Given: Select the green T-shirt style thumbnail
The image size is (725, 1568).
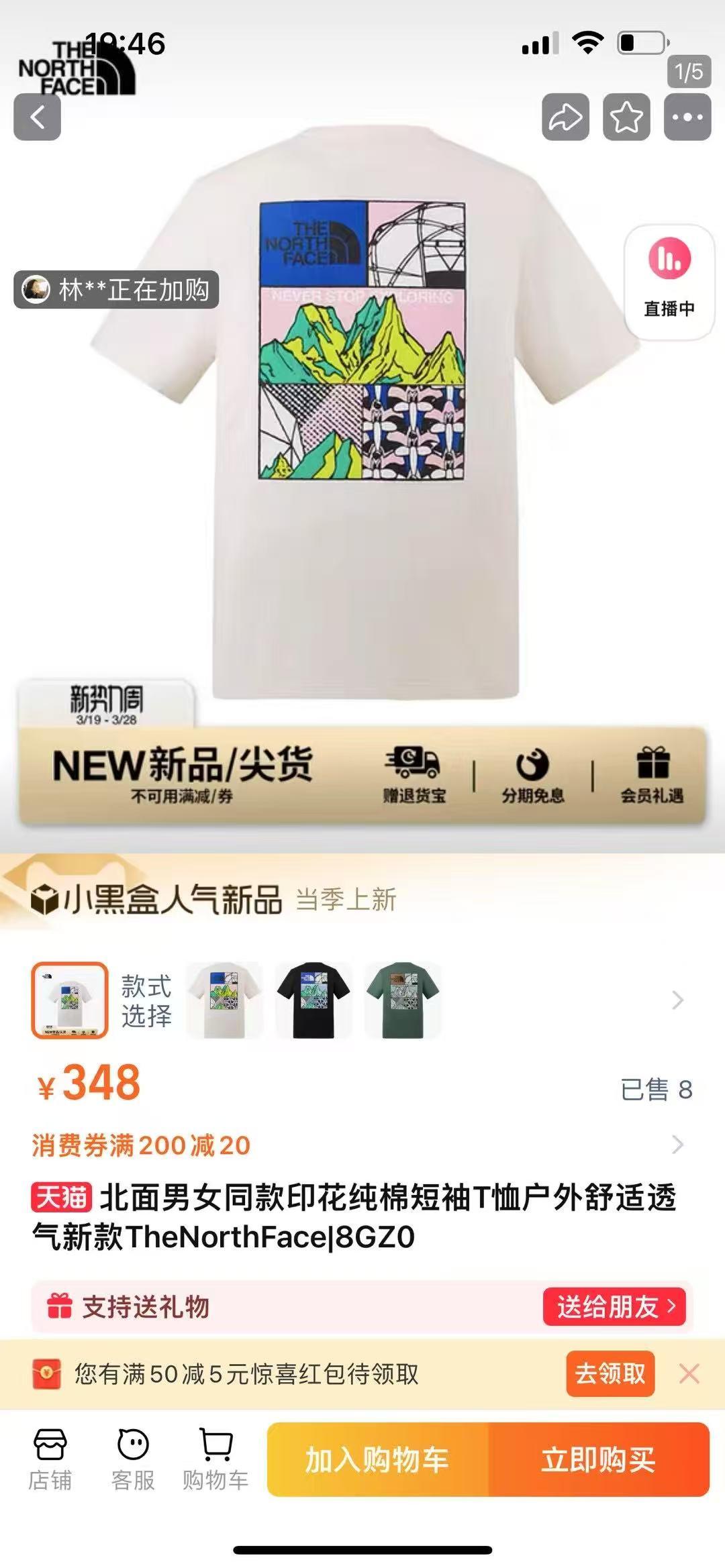Looking at the screenshot, I should point(403,1000).
